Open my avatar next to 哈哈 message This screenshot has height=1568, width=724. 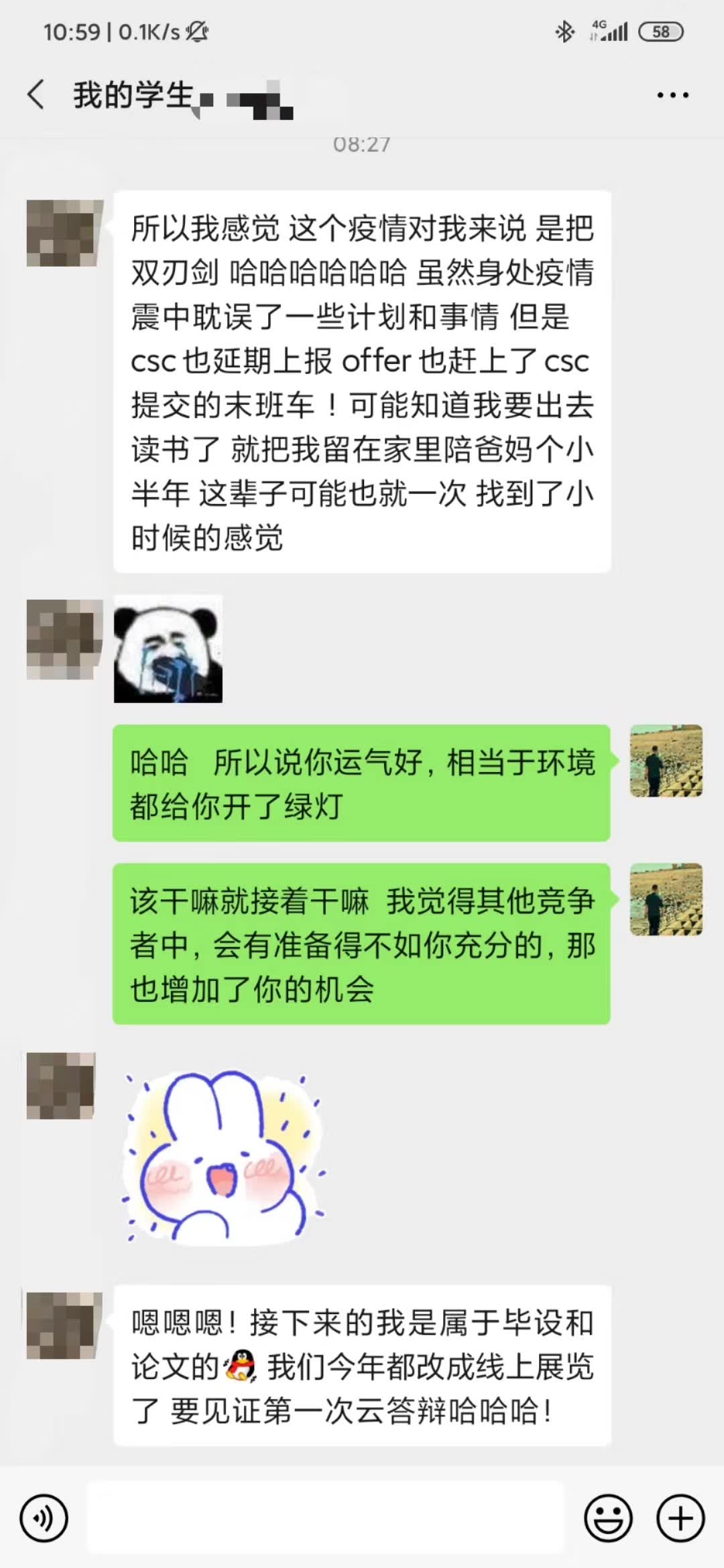click(x=666, y=761)
